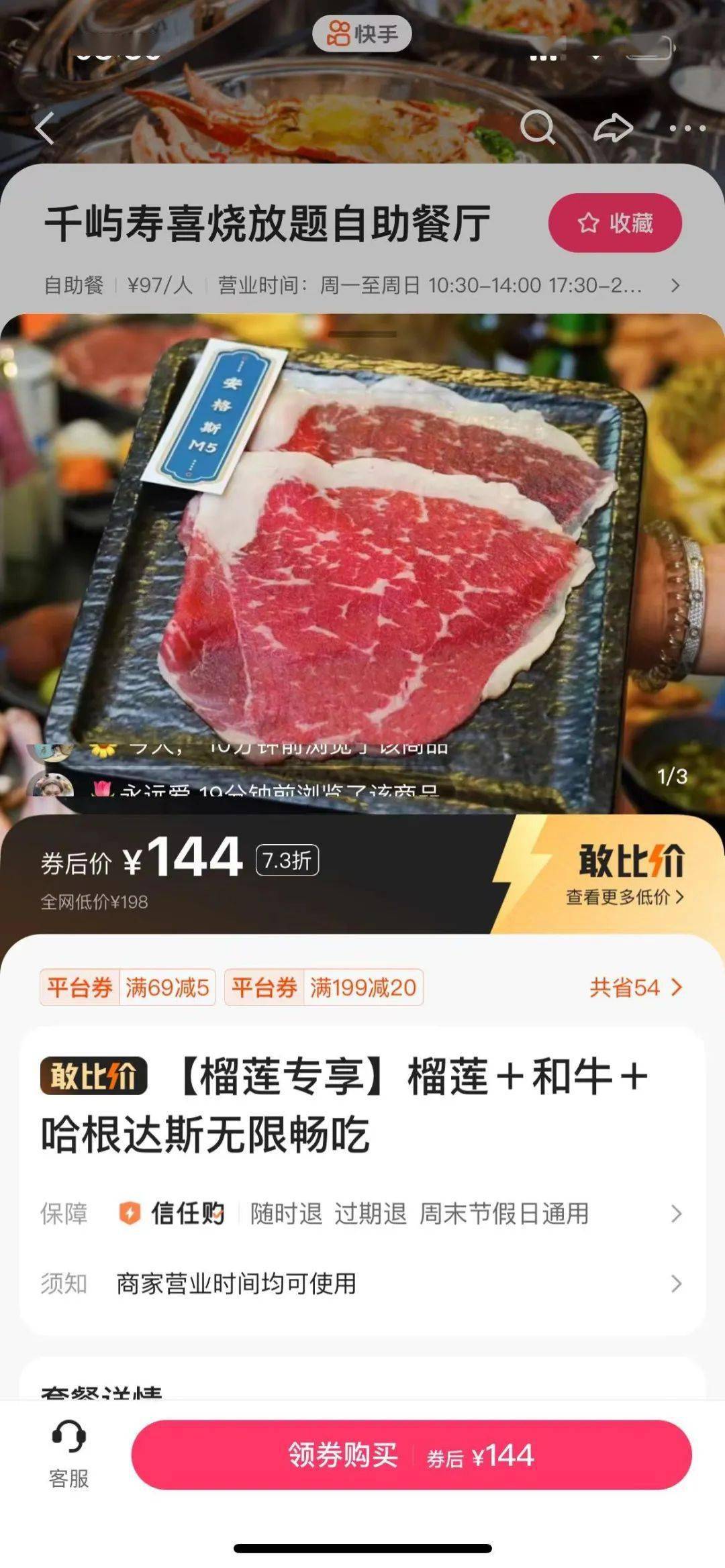Open the search magnifier icon
This screenshot has height=1568, width=725.
[538, 127]
